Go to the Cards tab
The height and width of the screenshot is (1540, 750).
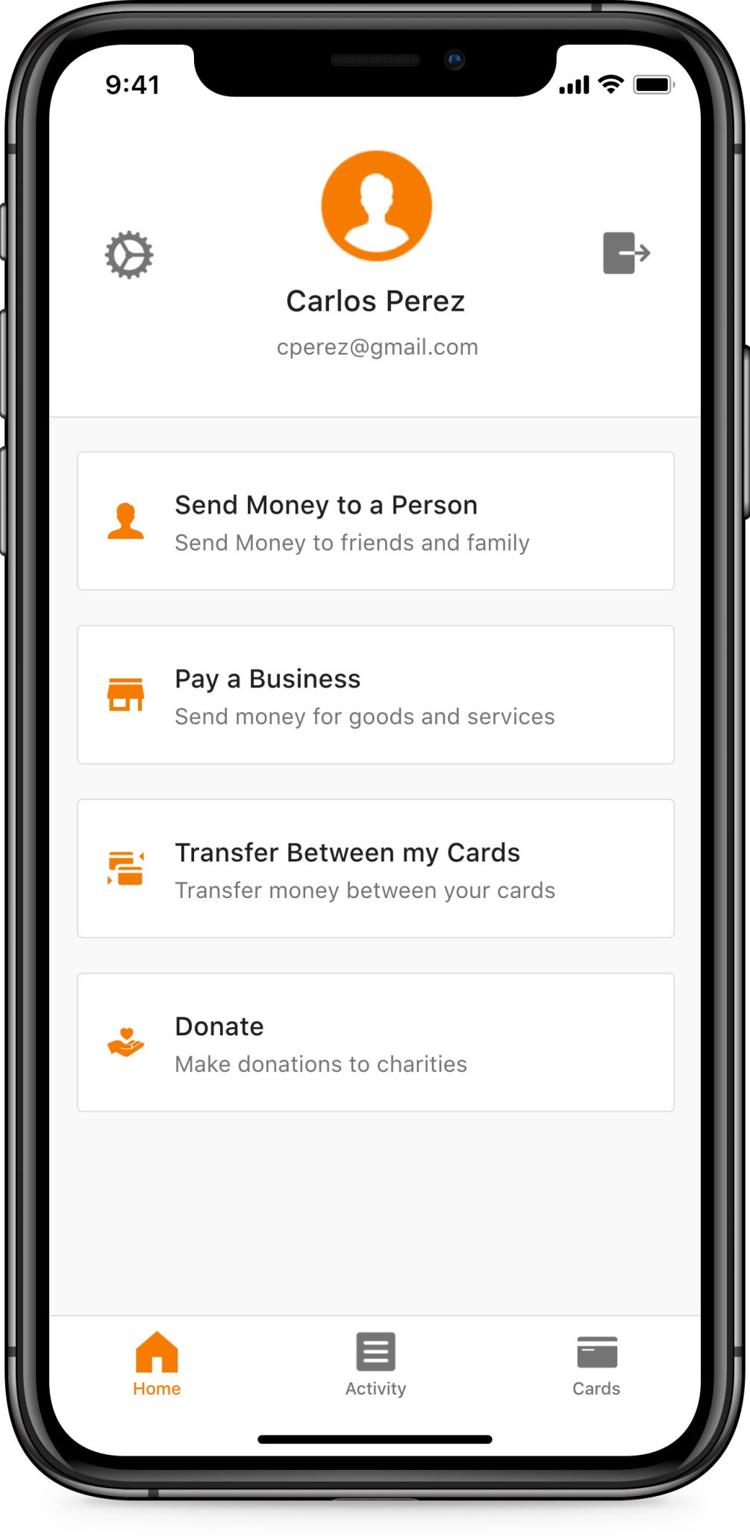(x=597, y=1364)
